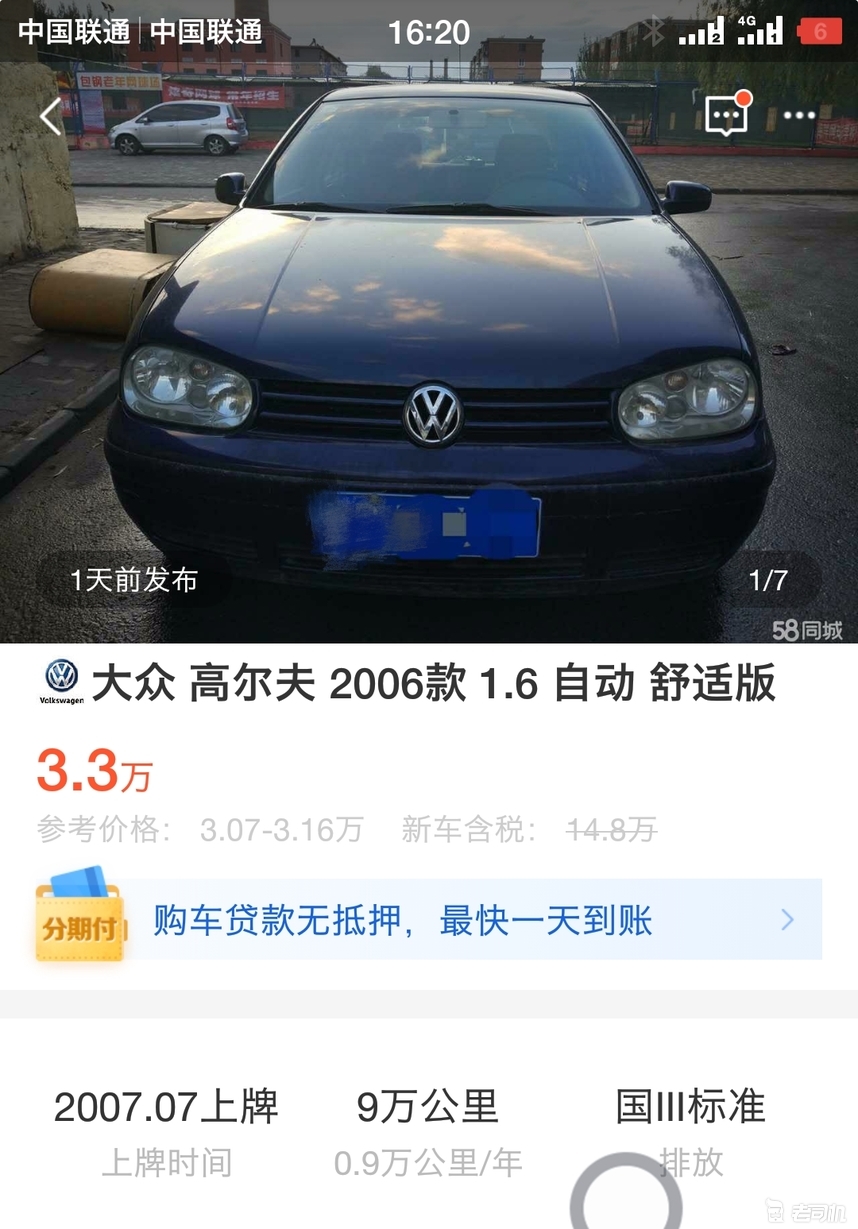Open messages via the chat bubble icon
The image size is (858, 1229).
point(726,115)
